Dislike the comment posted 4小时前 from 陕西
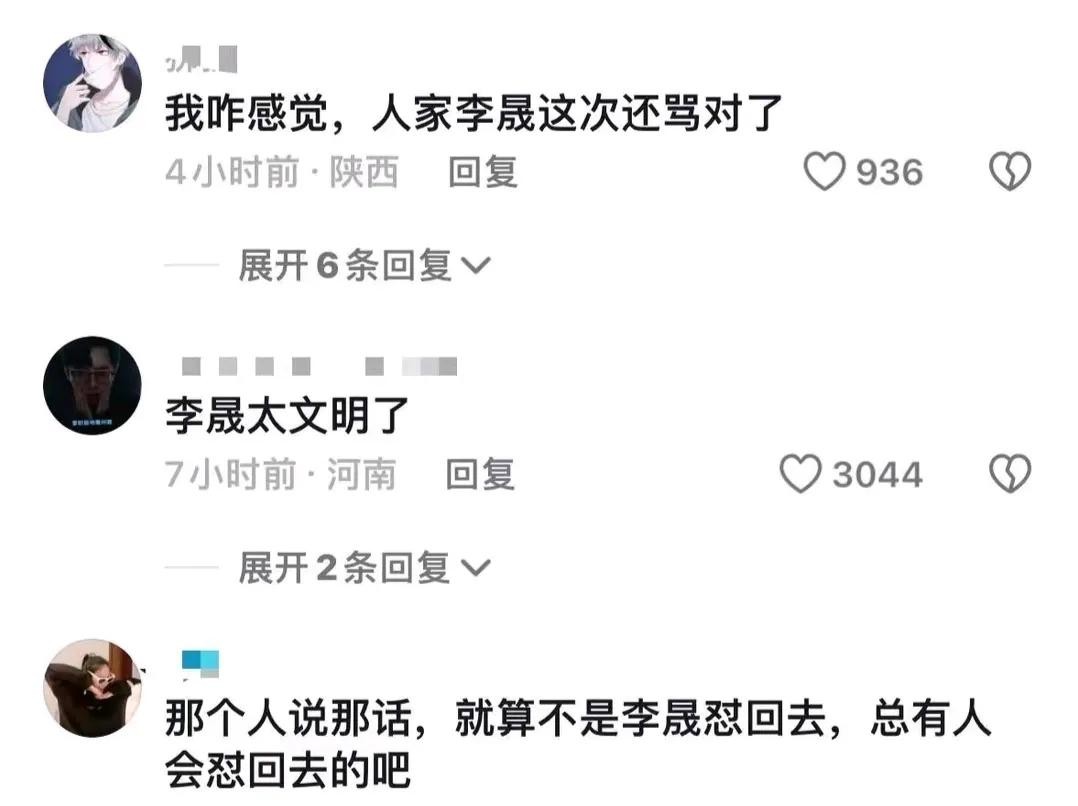Viewport: 1078px width, 806px height. coord(1009,173)
